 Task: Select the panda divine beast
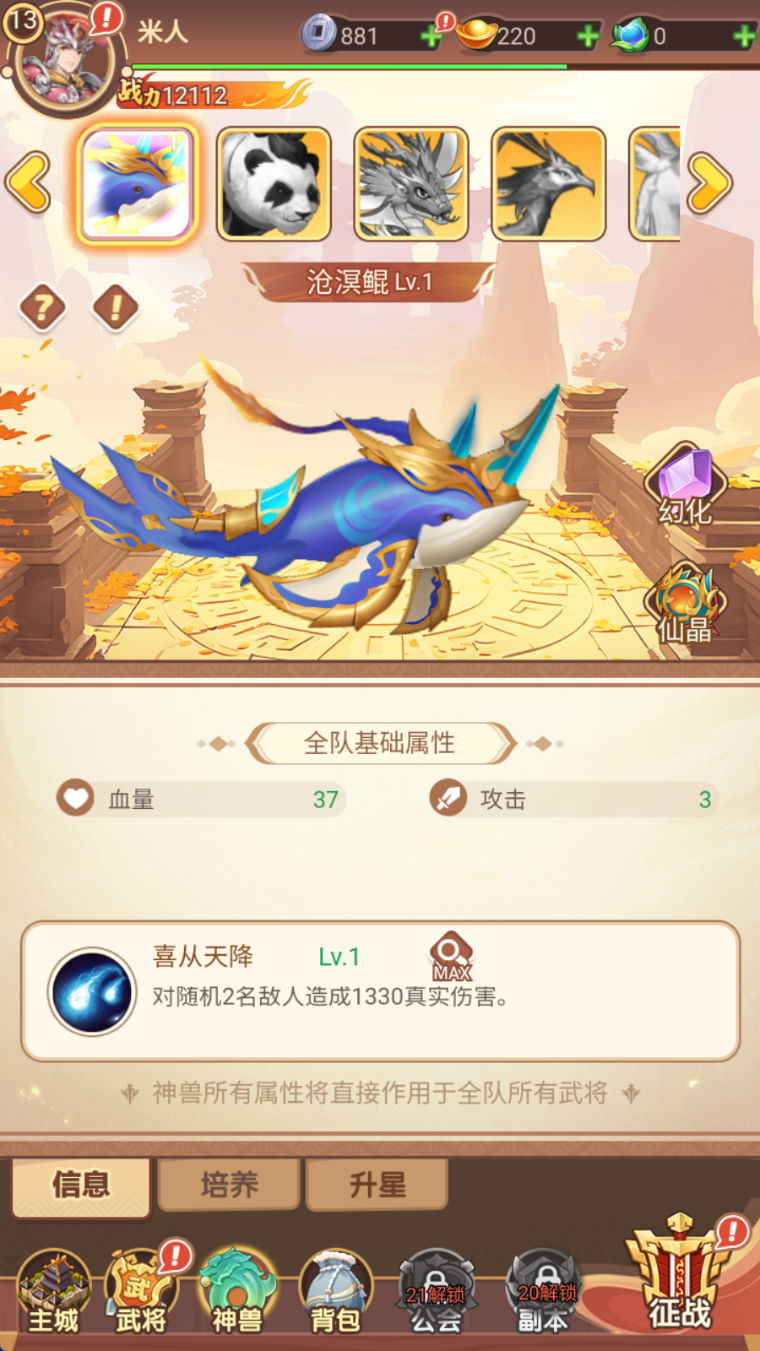coord(274,184)
